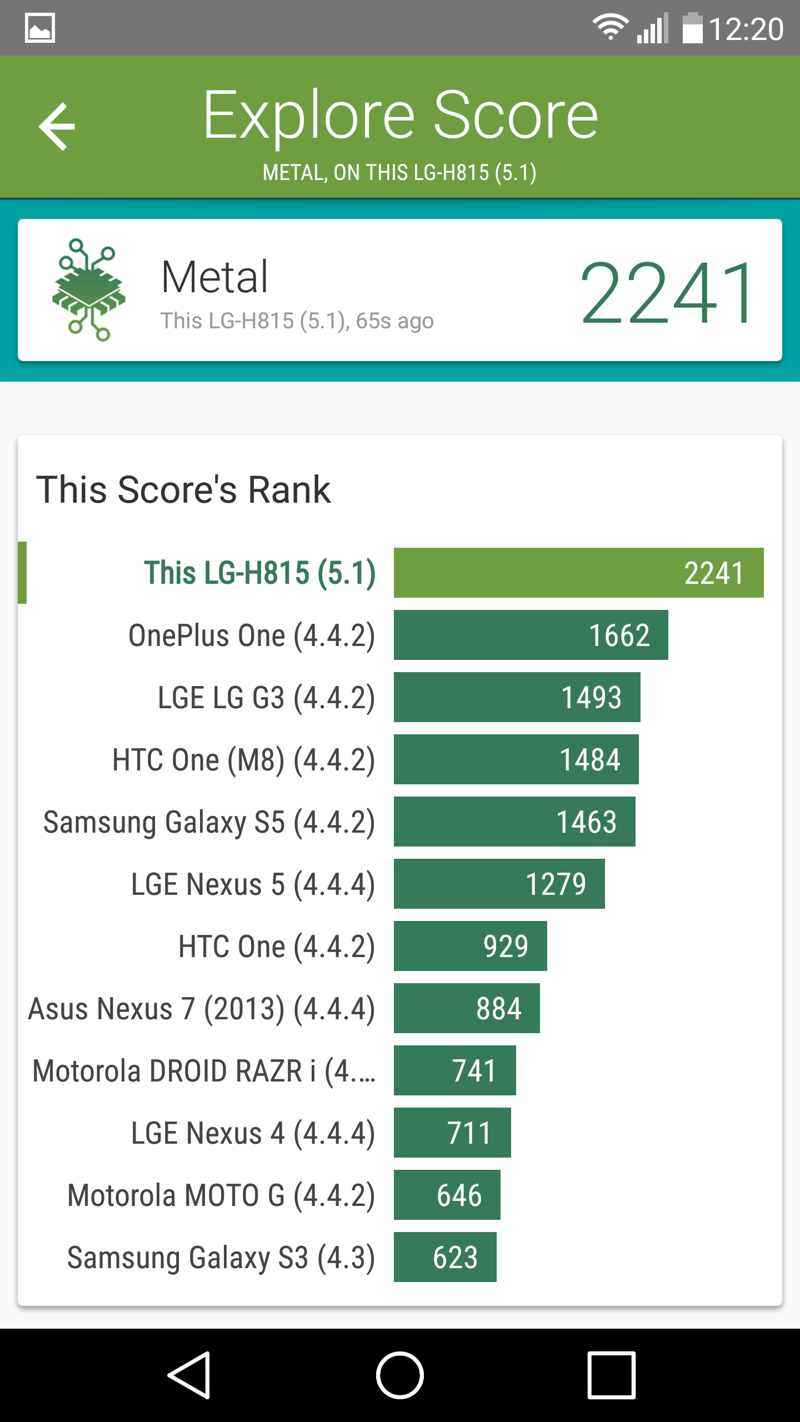View the HTC One (4.4.2) score of 929

click(x=400, y=946)
